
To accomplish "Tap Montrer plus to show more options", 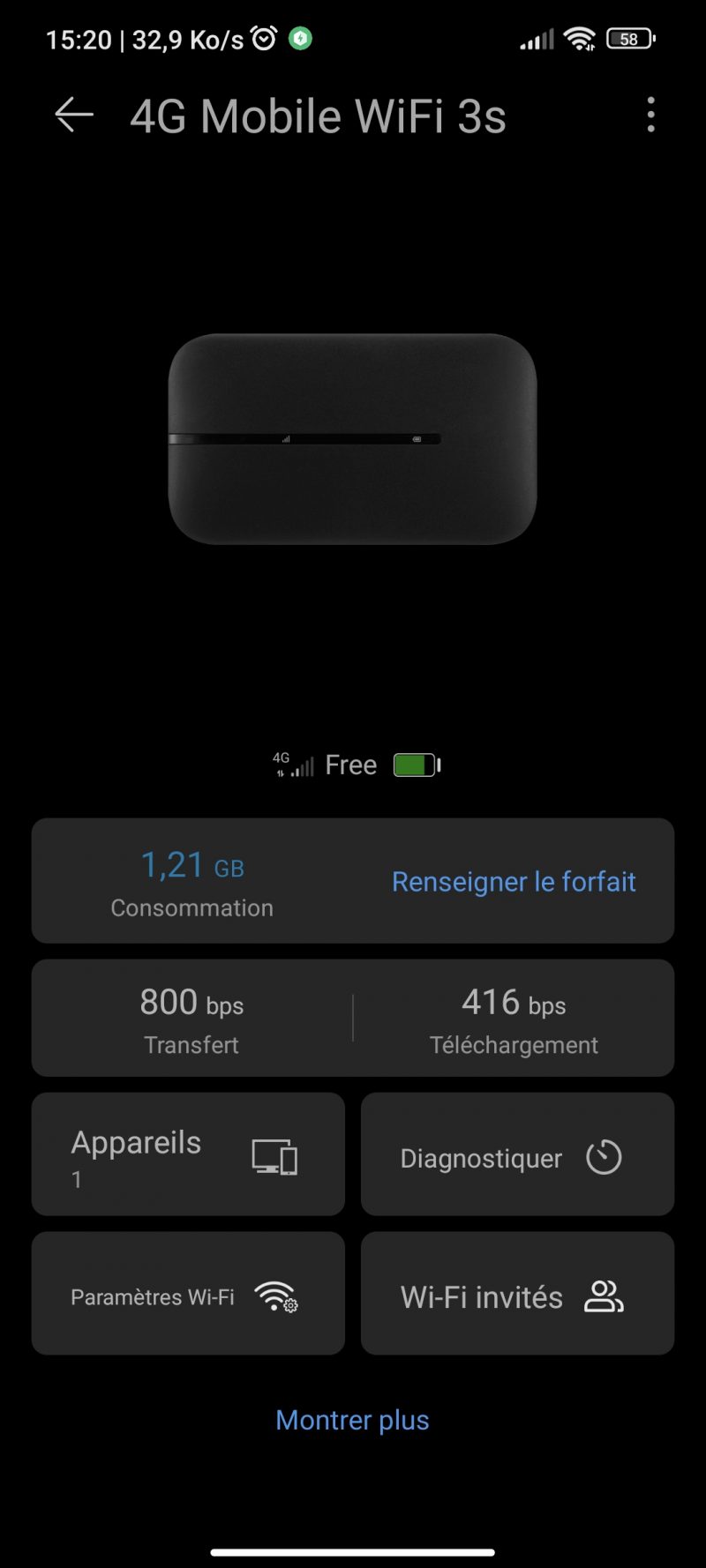I will click(x=352, y=1420).
